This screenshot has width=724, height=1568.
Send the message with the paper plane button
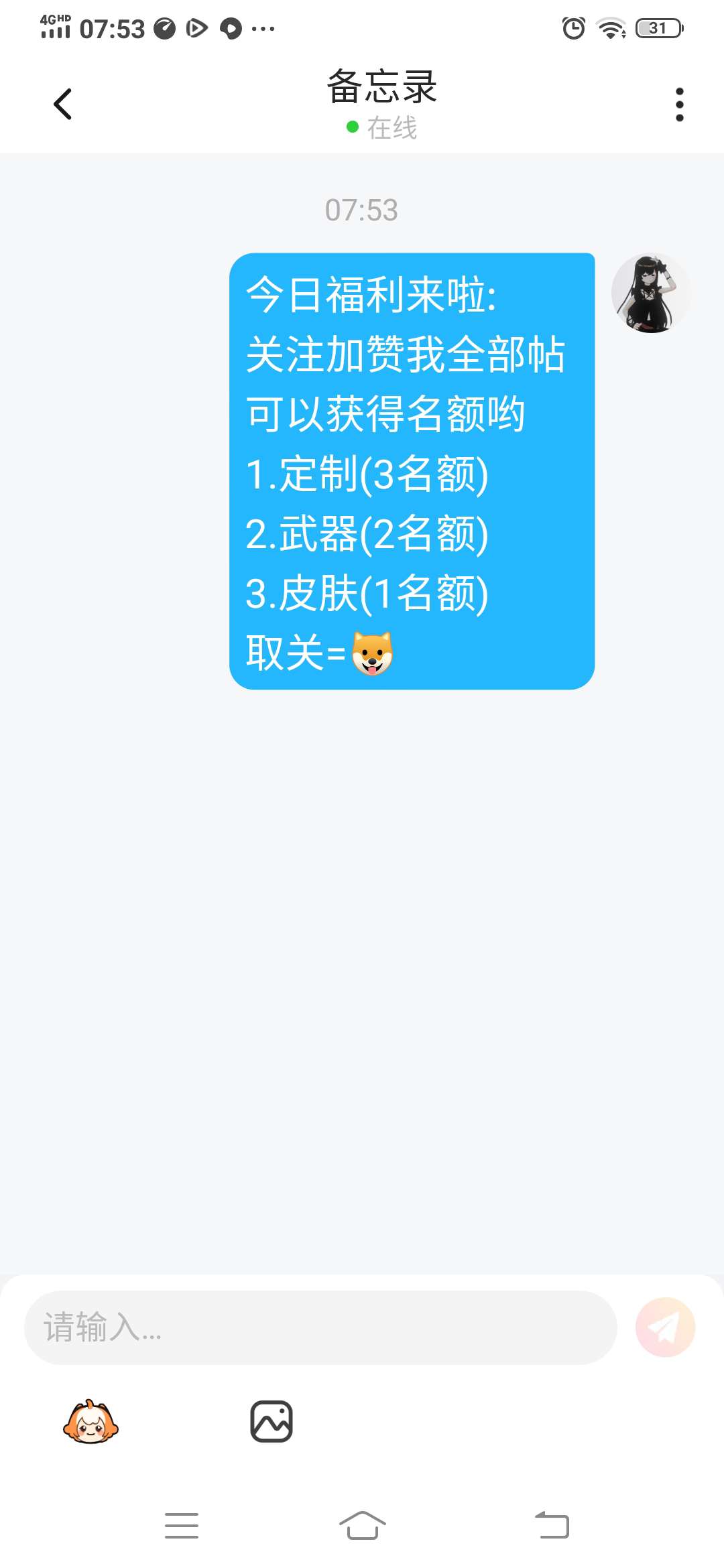665,1327
